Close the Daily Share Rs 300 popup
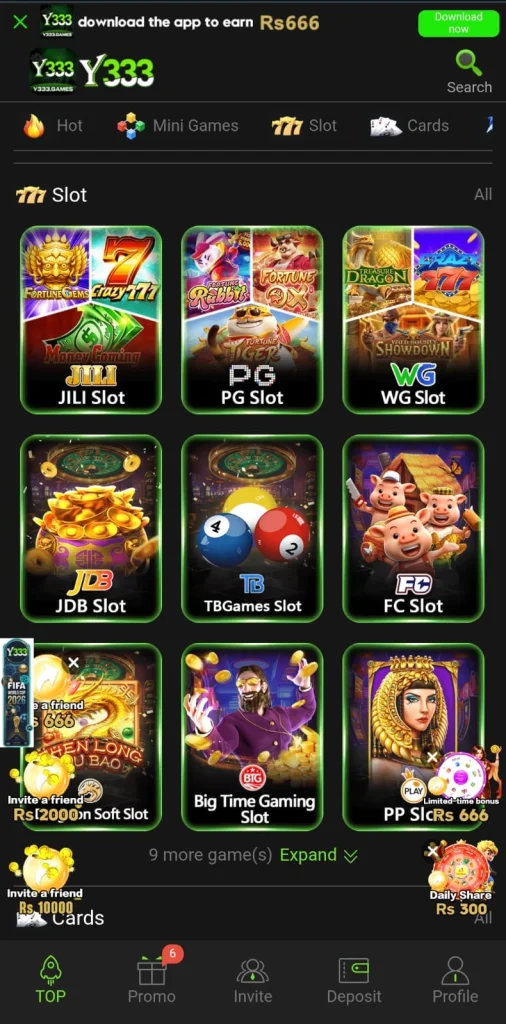 (x=433, y=852)
